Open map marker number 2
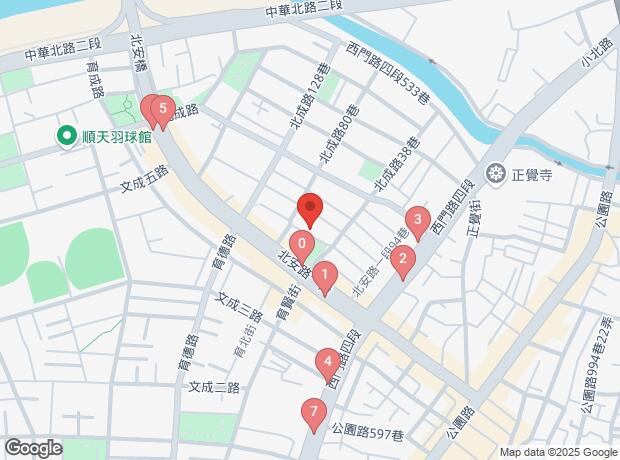The height and width of the screenshot is (460, 620). click(402, 260)
